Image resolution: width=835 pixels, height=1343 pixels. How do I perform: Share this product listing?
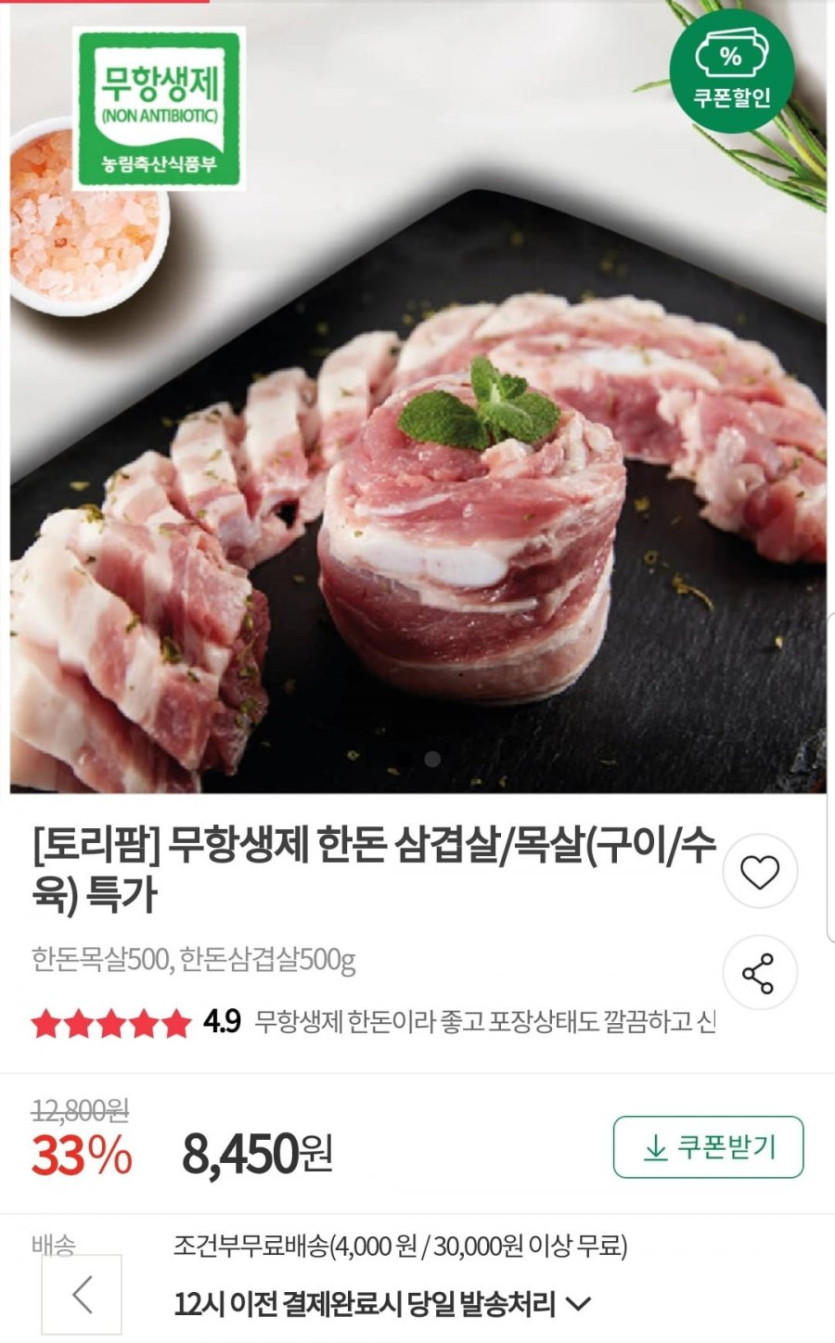(759, 973)
